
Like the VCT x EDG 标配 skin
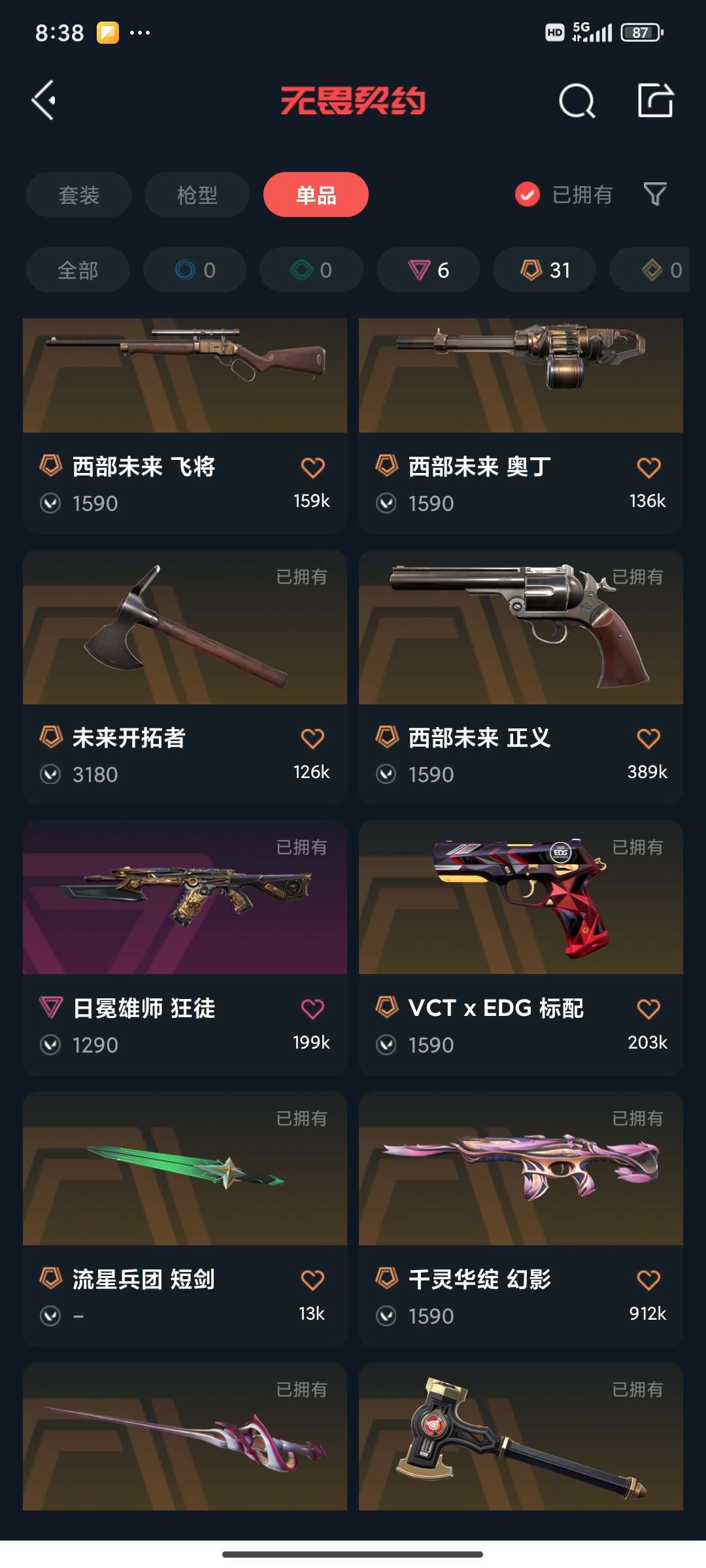[x=648, y=1009]
